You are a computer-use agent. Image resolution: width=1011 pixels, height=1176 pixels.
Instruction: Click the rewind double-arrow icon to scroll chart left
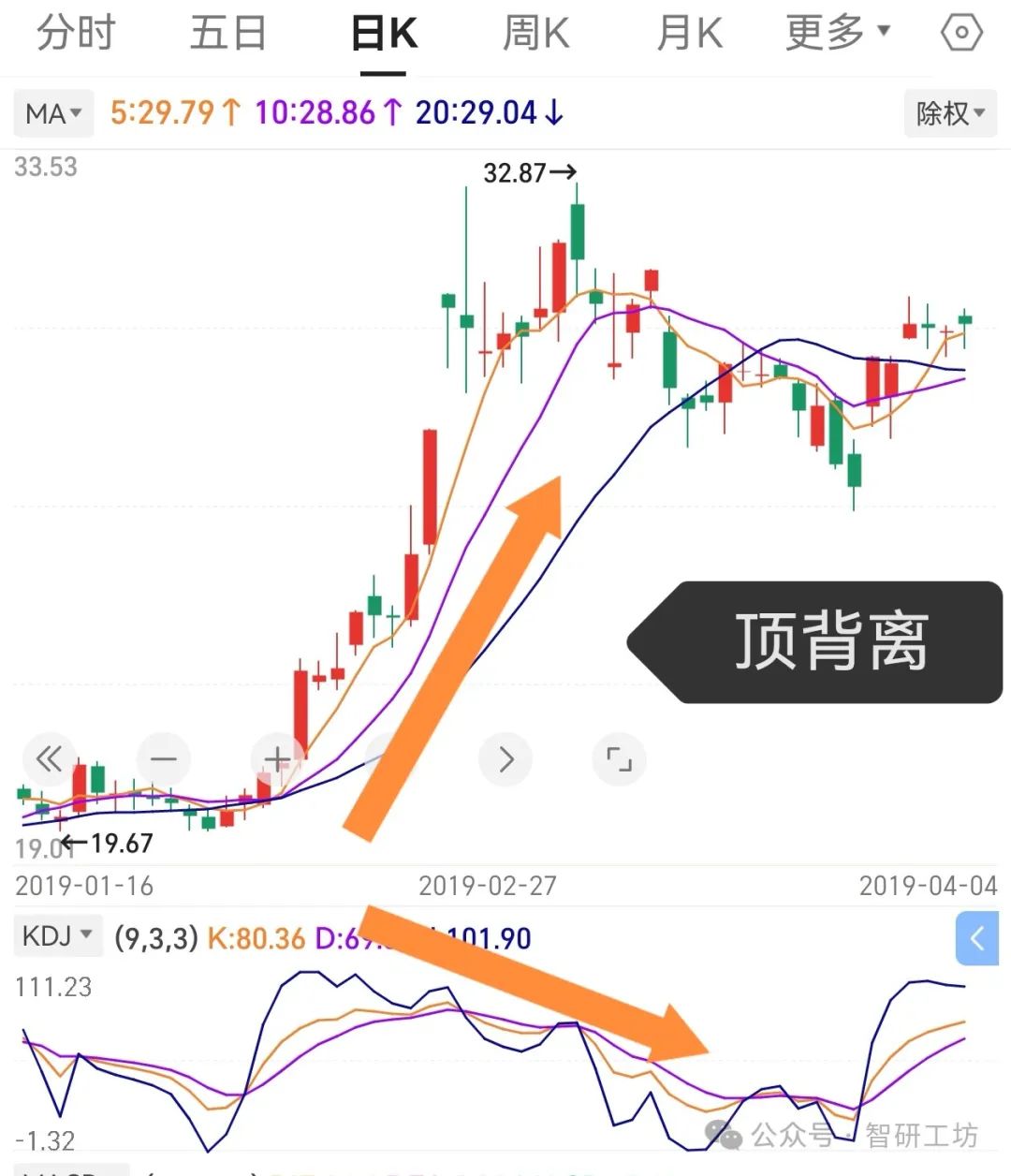(50, 759)
